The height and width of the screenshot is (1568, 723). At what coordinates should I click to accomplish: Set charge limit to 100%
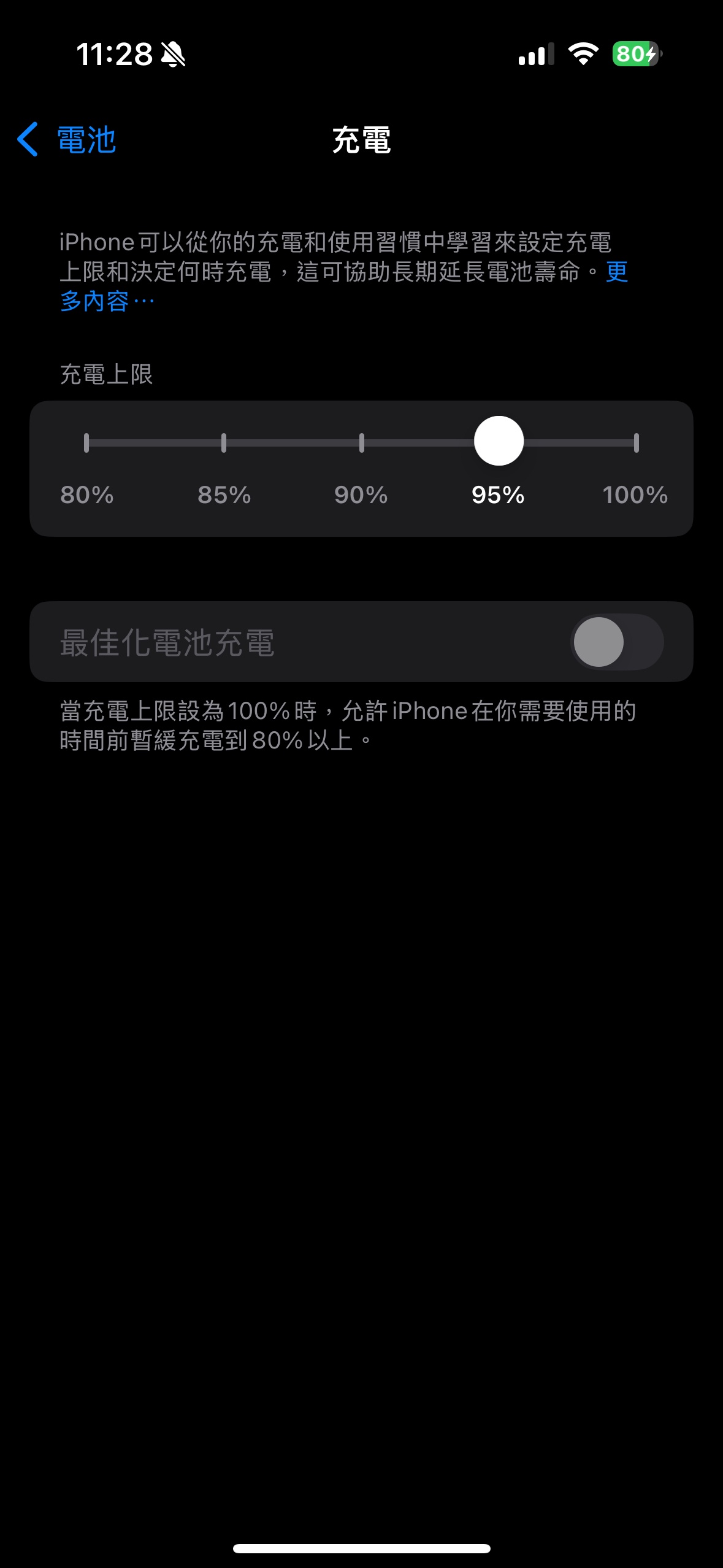point(636,442)
